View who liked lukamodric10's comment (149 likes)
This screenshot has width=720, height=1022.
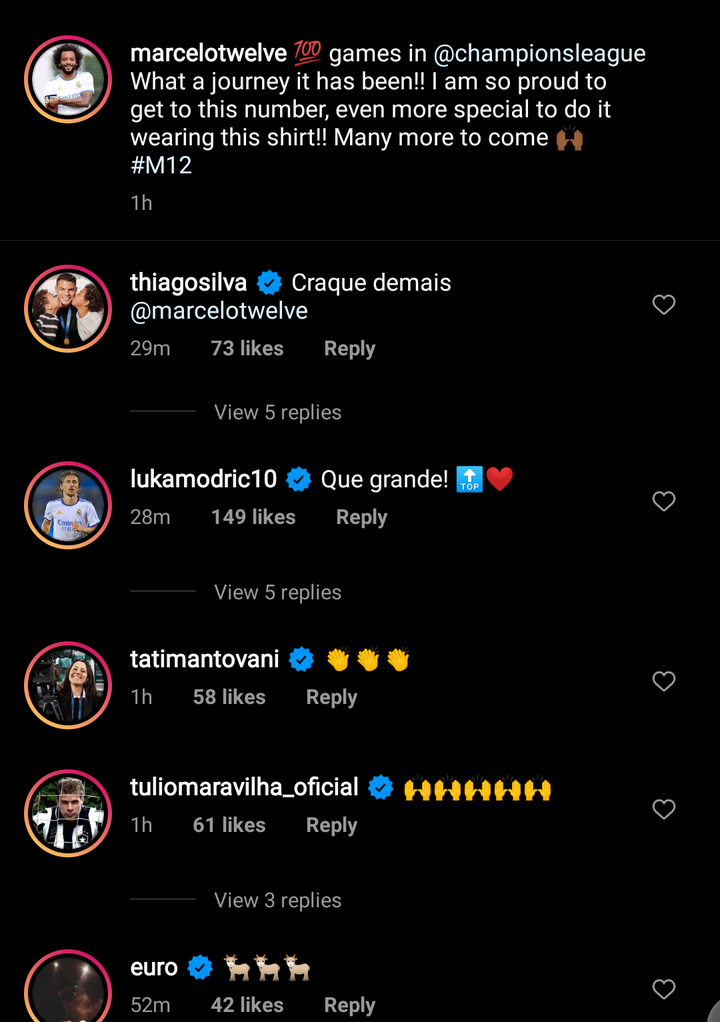tap(253, 517)
